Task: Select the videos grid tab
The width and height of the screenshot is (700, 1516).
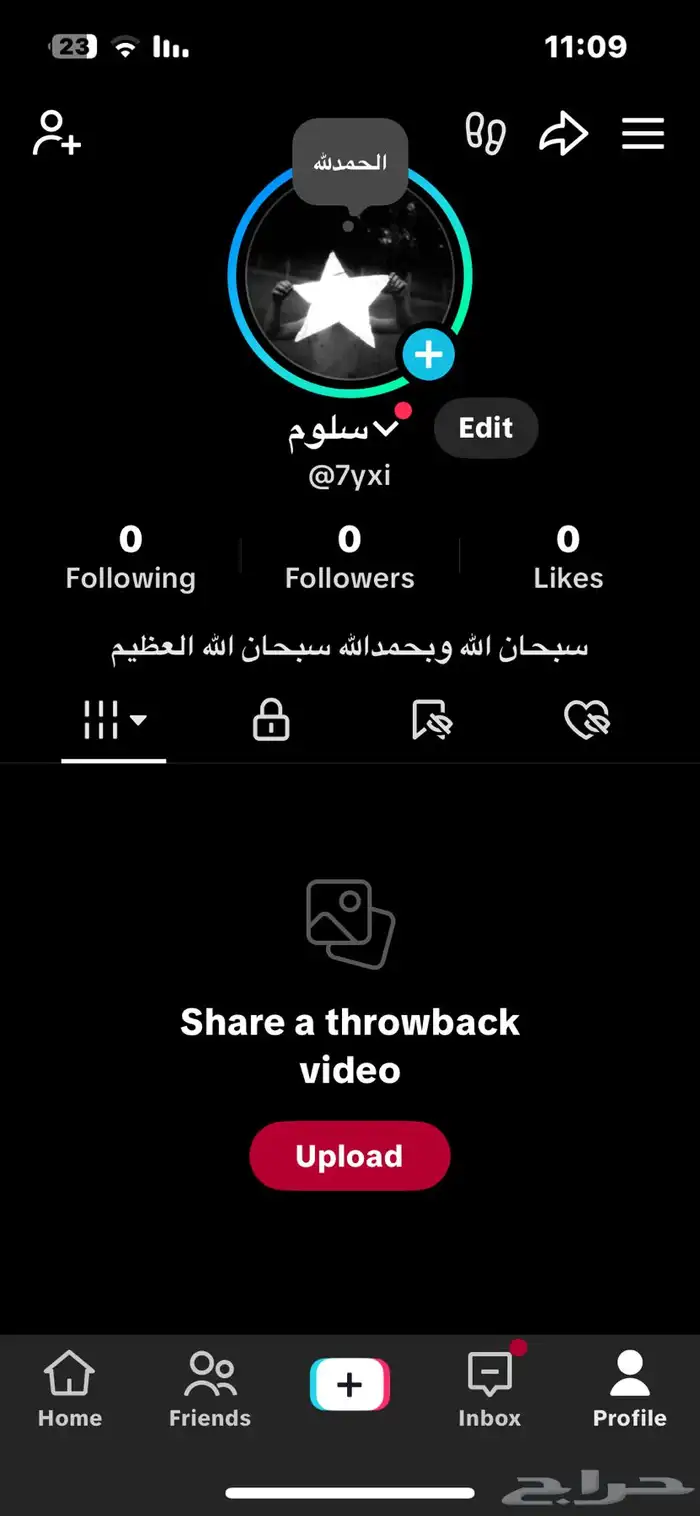Action: click(x=113, y=719)
